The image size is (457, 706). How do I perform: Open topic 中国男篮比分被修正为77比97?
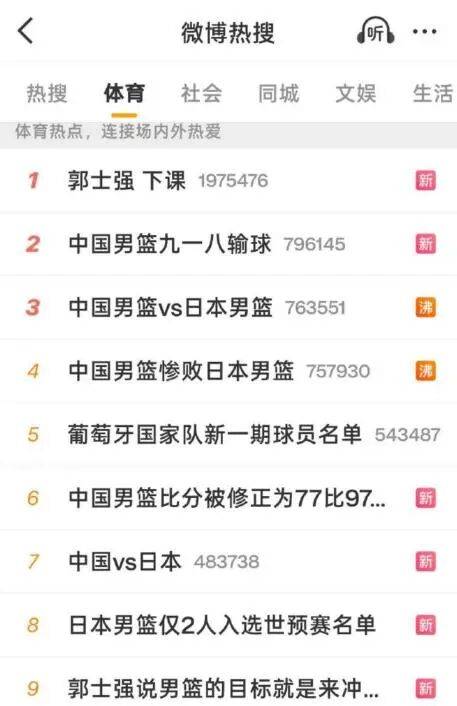[x=228, y=498]
